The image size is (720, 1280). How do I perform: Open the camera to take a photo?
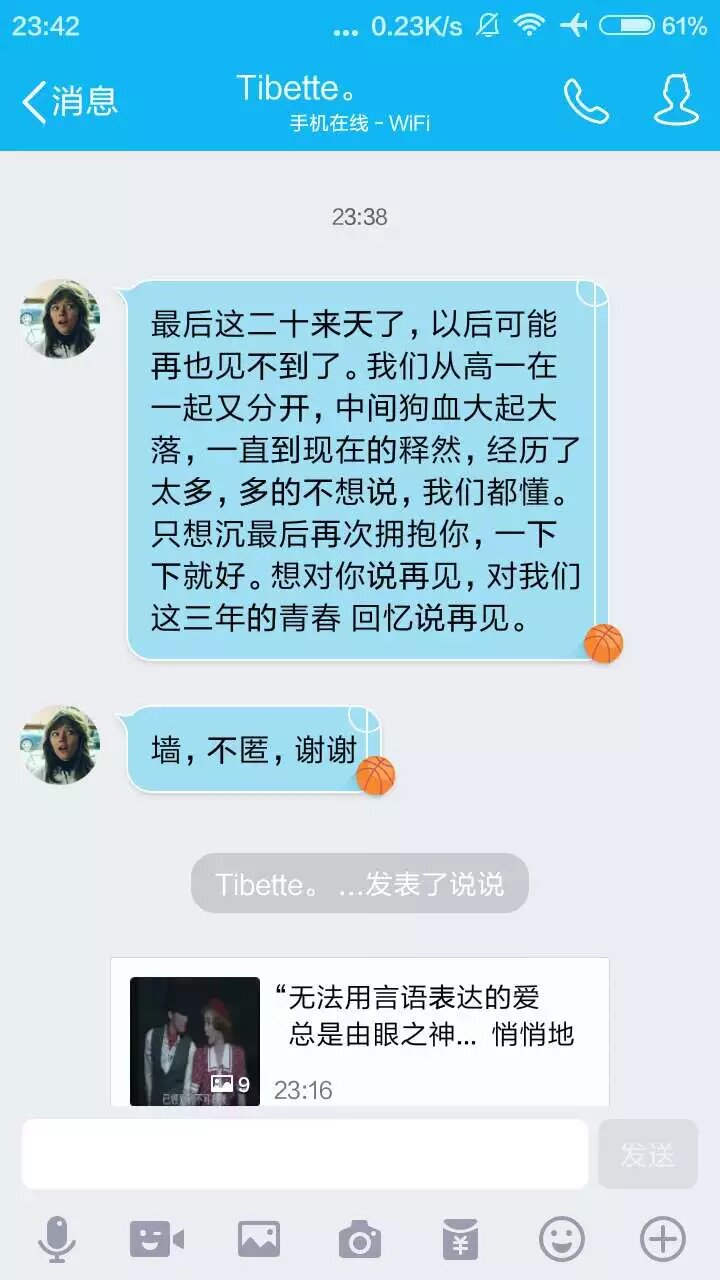(x=359, y=1240)
